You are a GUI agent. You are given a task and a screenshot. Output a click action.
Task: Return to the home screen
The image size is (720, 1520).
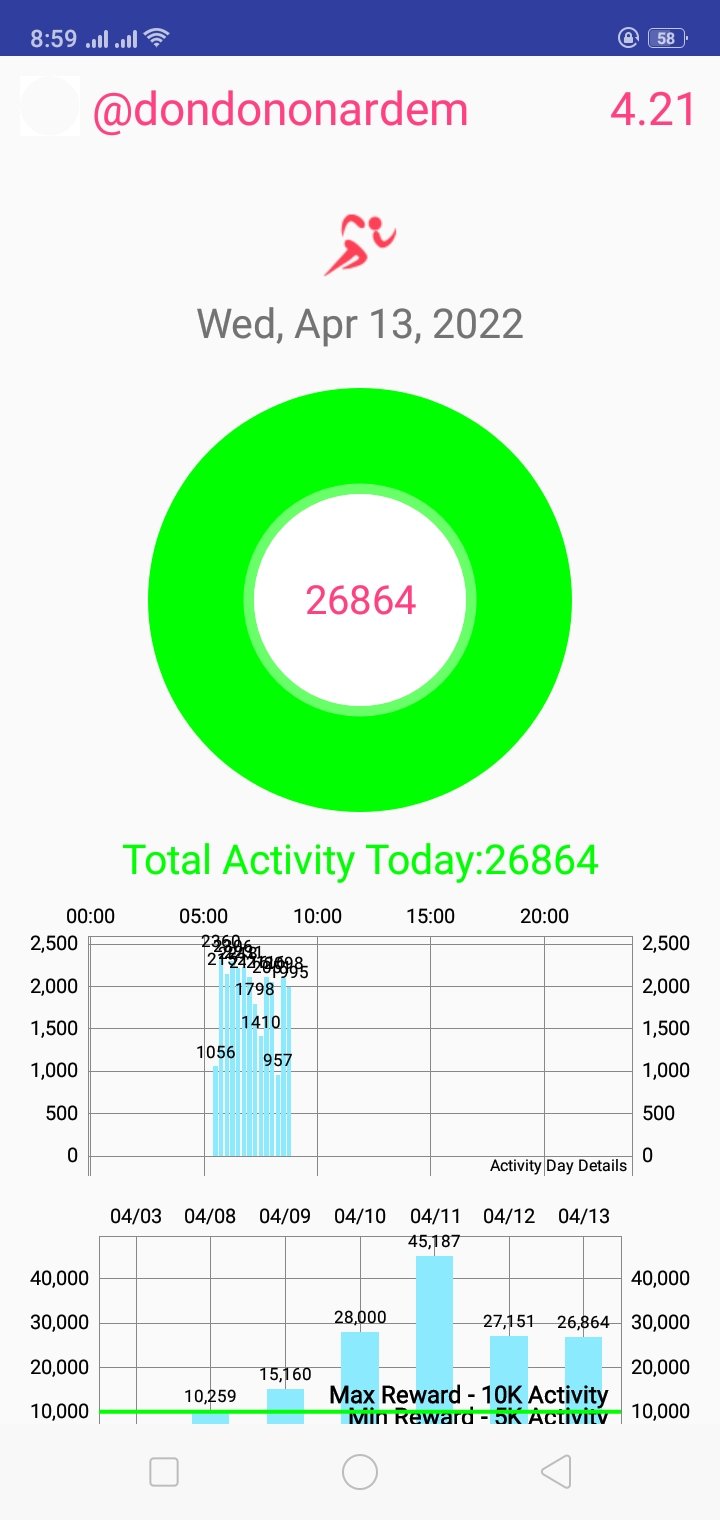point(360,1471)
